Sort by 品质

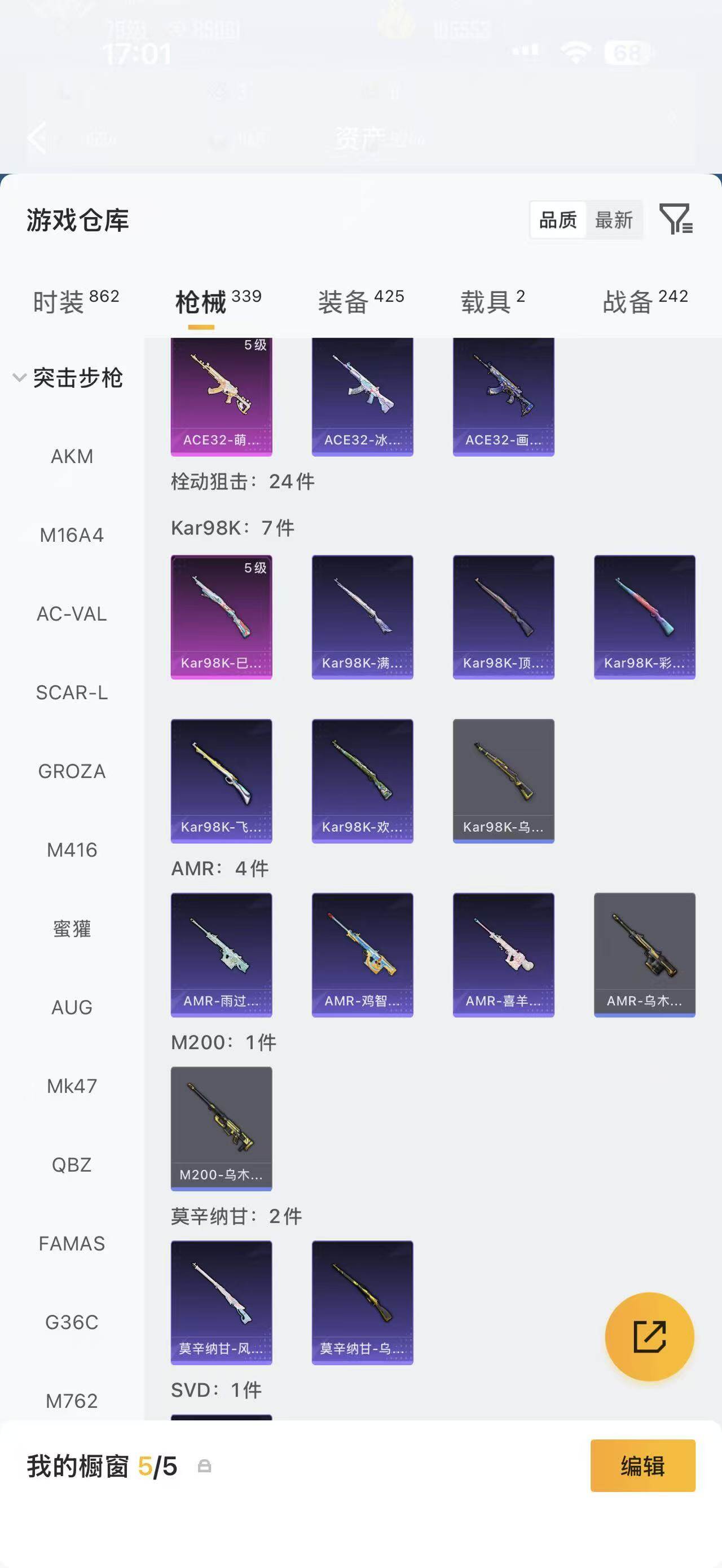click(558, 220)
